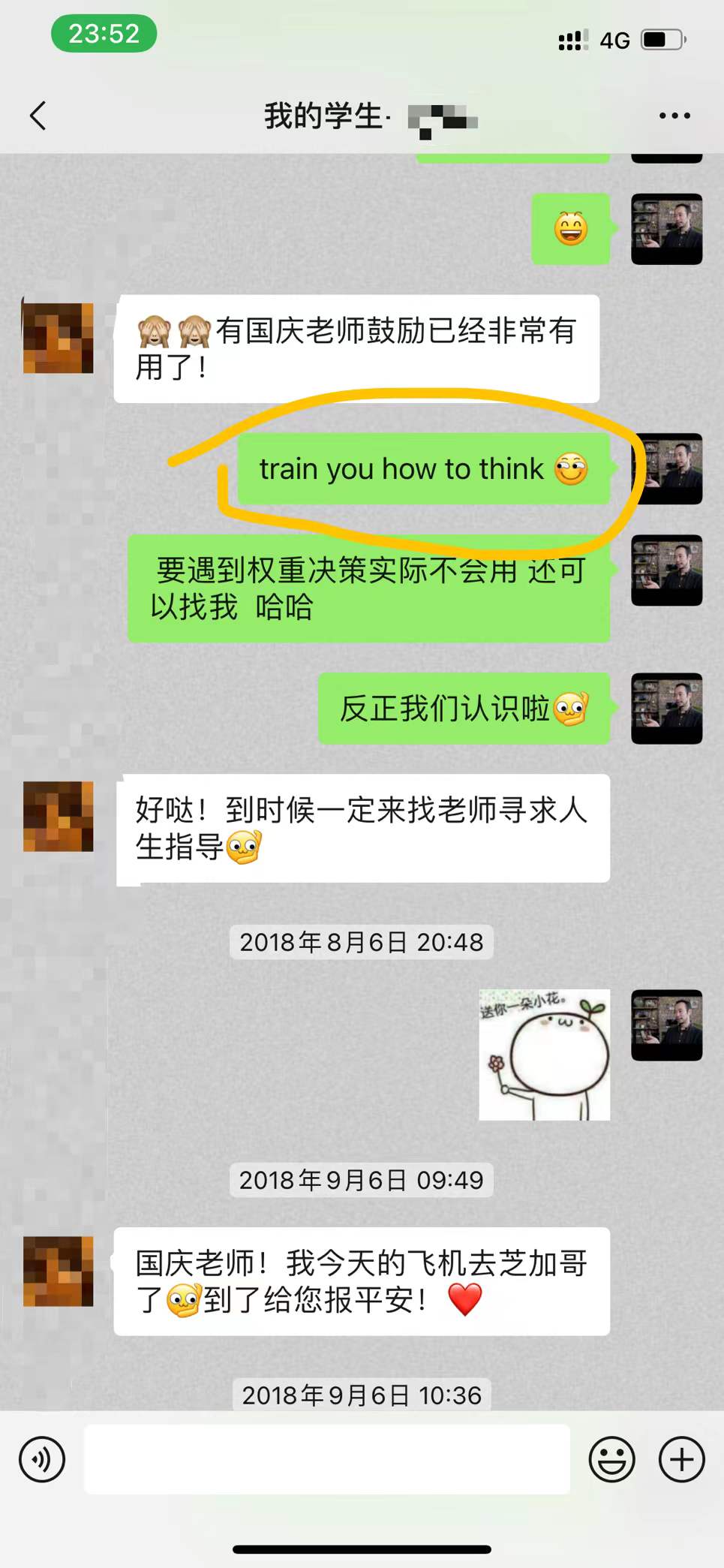Go back to the chat list

(x=38, y=116)
